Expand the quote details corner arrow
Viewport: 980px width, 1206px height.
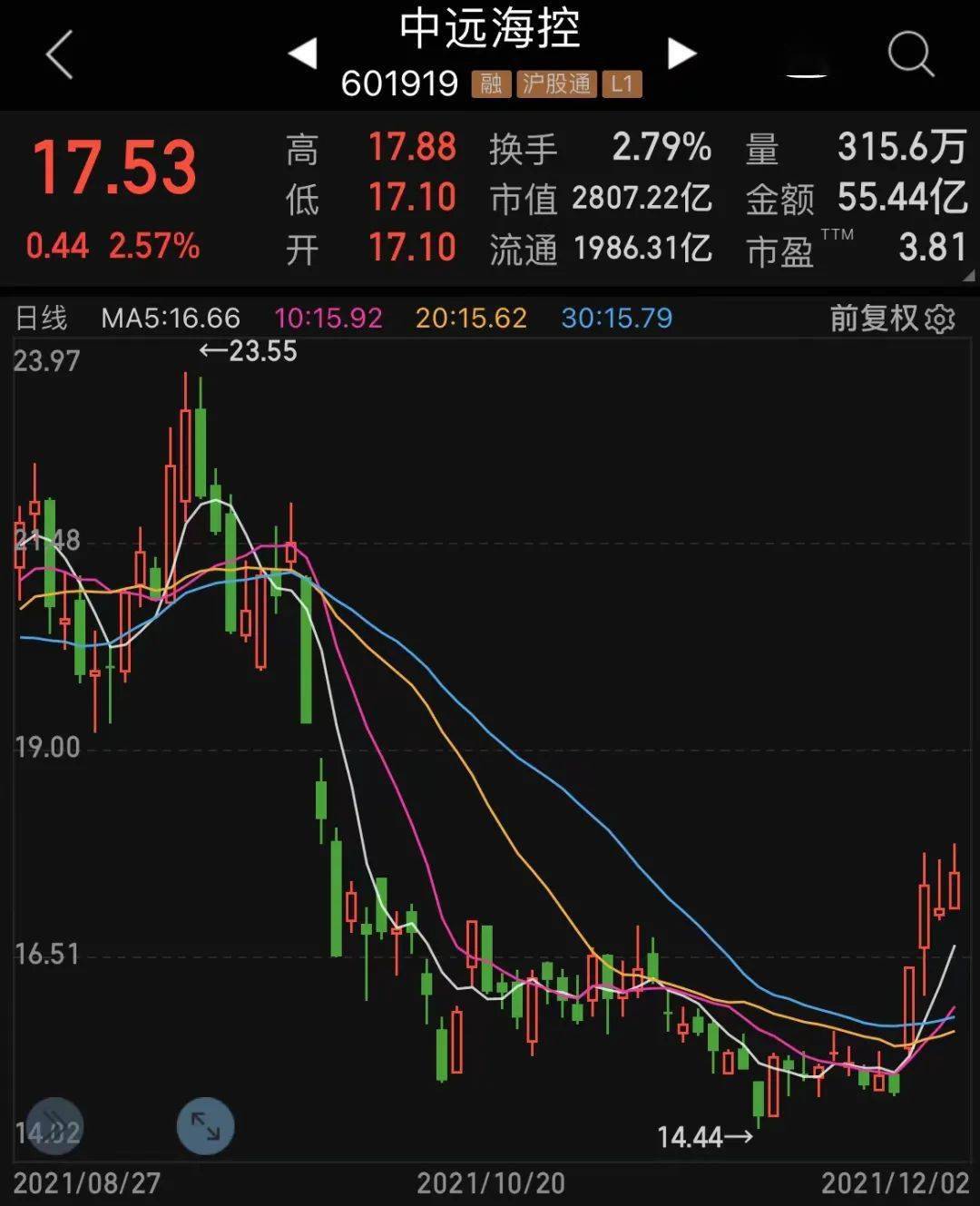point(968,276)
